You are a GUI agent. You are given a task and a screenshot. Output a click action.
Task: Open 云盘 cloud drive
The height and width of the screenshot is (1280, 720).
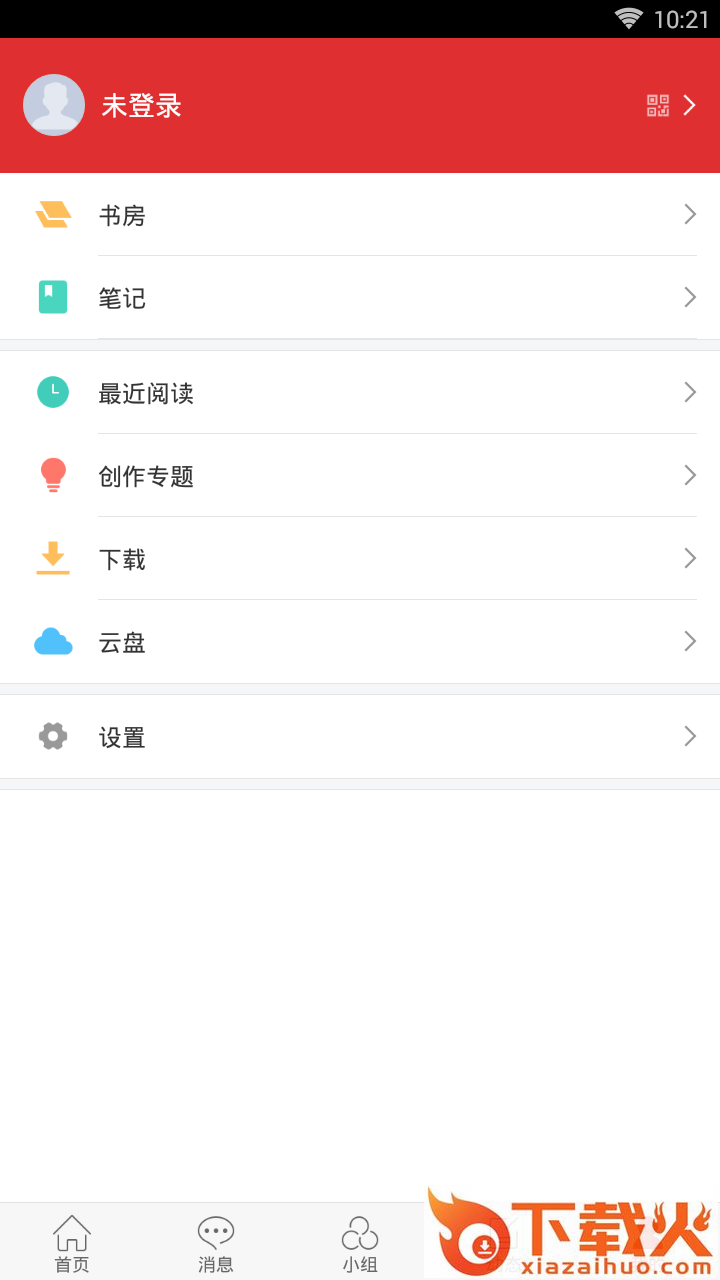pos(360,642)
